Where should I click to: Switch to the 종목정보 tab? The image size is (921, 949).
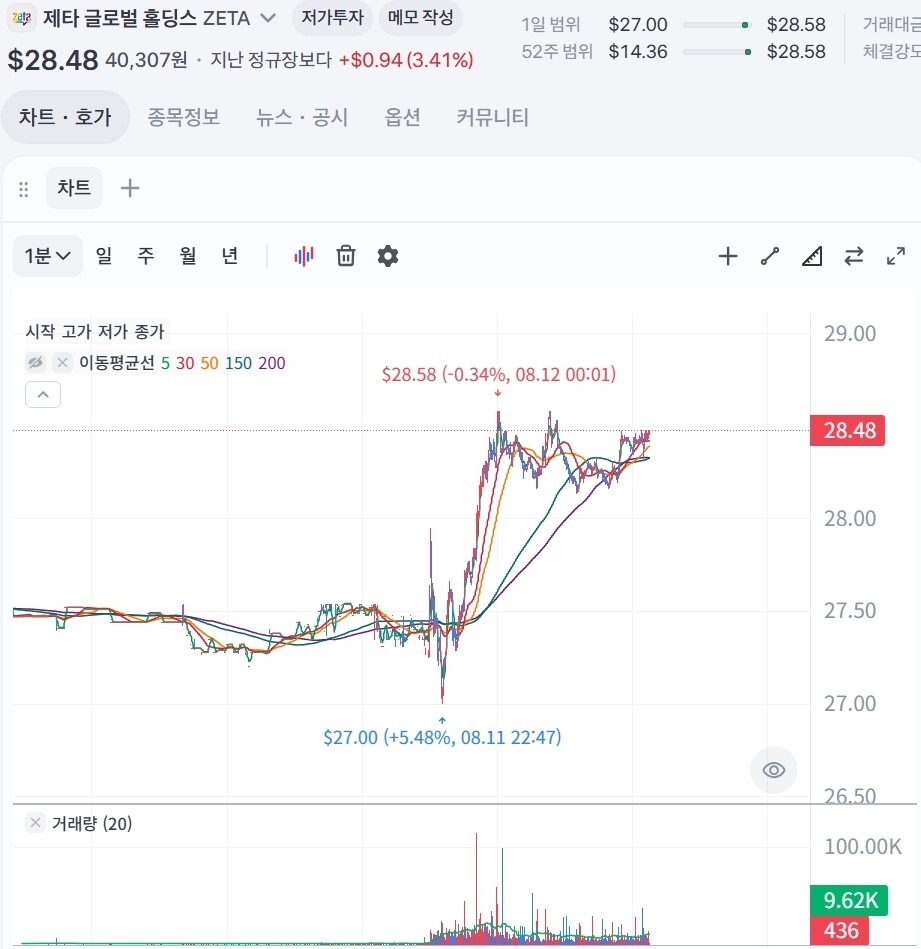(x=183, y=116)
